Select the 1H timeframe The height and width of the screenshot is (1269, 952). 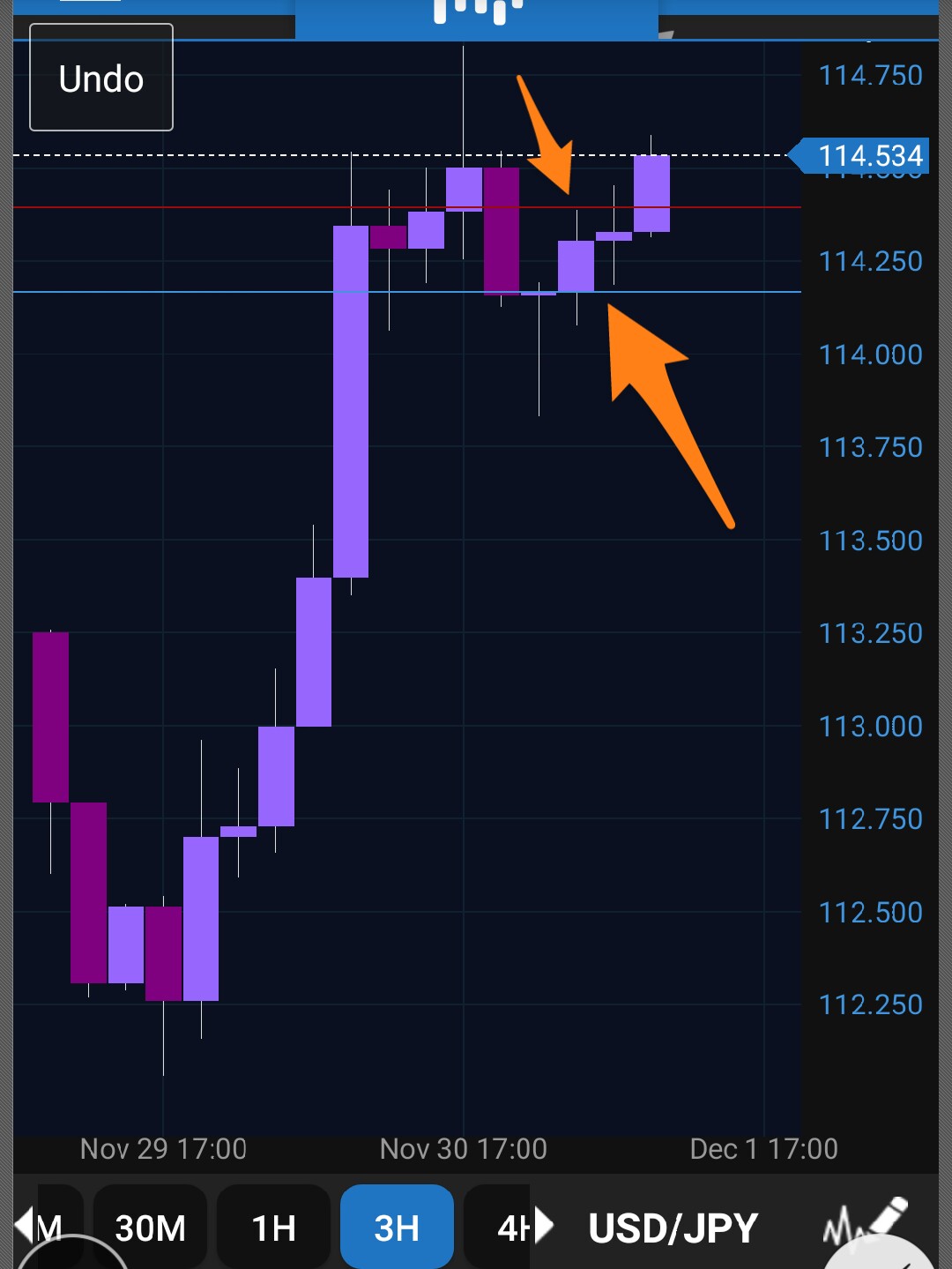pyautogui.click(x=273, y=1227)
